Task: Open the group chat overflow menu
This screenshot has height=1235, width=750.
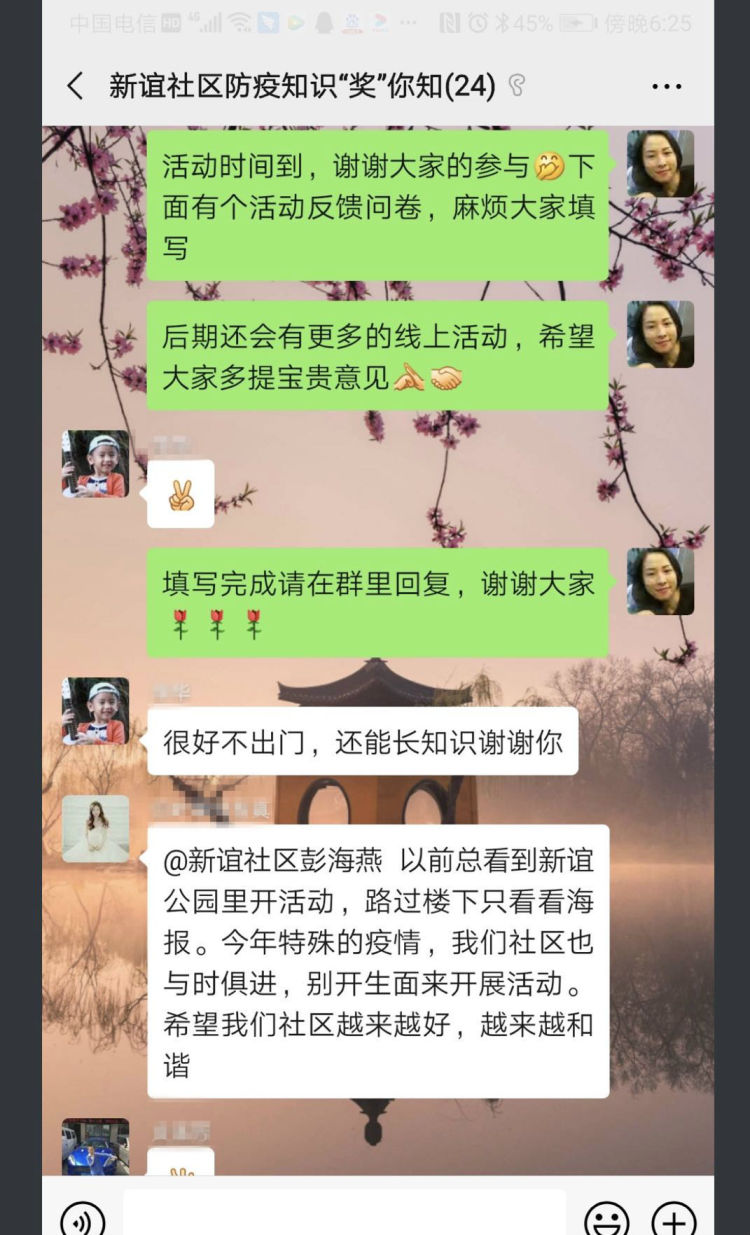Action: point(666,87)
